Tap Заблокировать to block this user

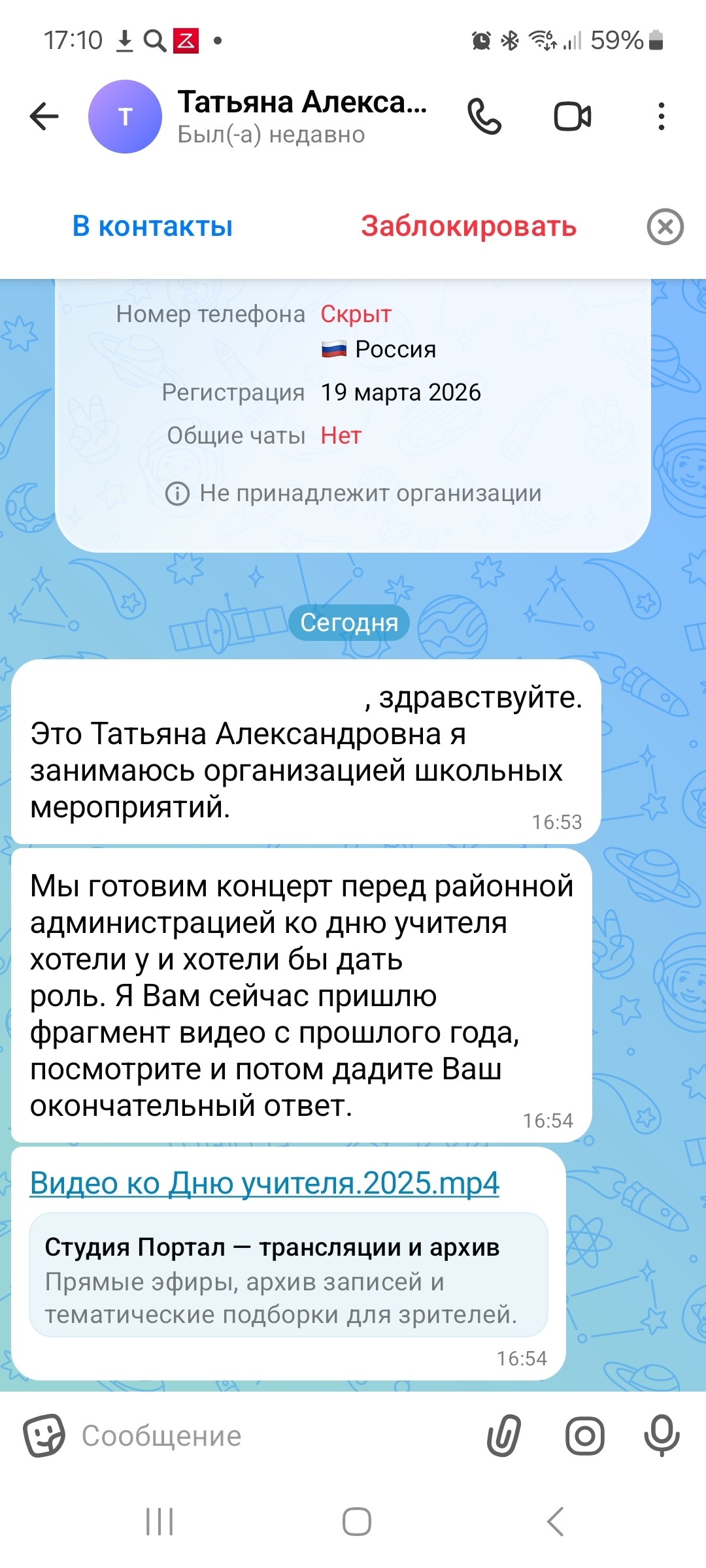[469, 227]
